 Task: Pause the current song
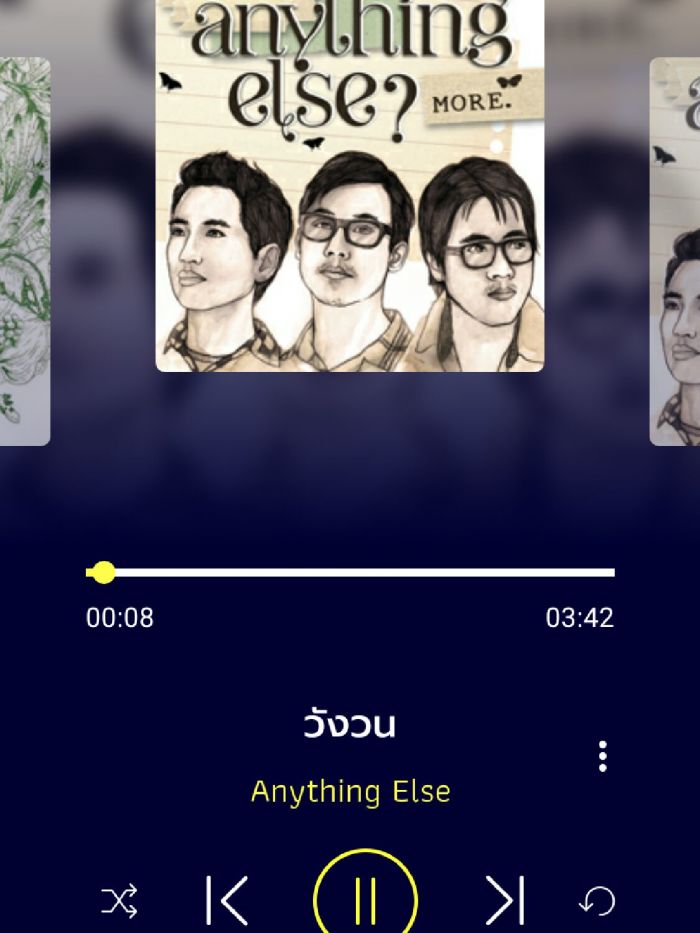pyautogui.click(x=365, y=899)
